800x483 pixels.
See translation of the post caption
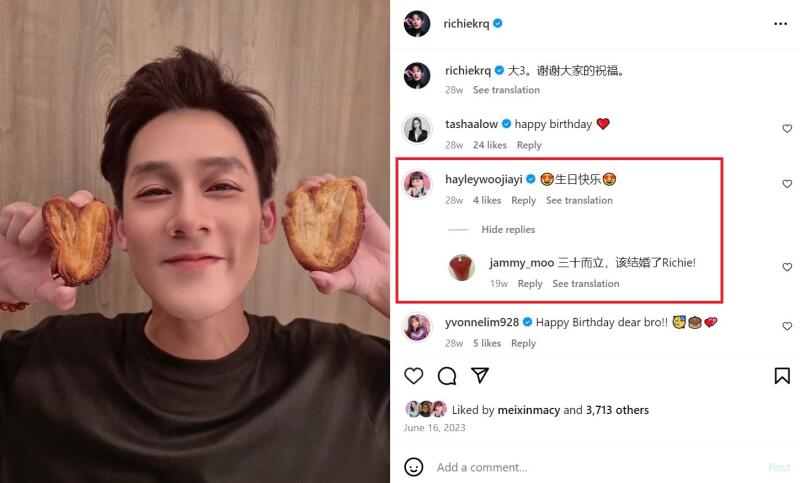pyautogui.click(x=506, y=90)
